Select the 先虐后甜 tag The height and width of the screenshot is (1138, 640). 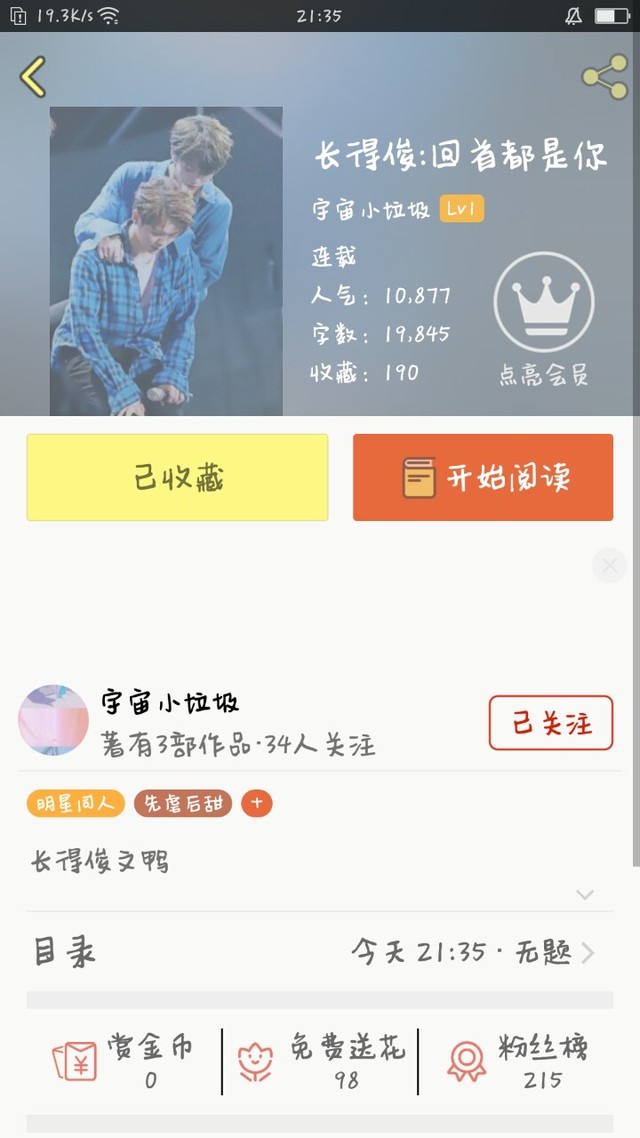coord(183,803)
